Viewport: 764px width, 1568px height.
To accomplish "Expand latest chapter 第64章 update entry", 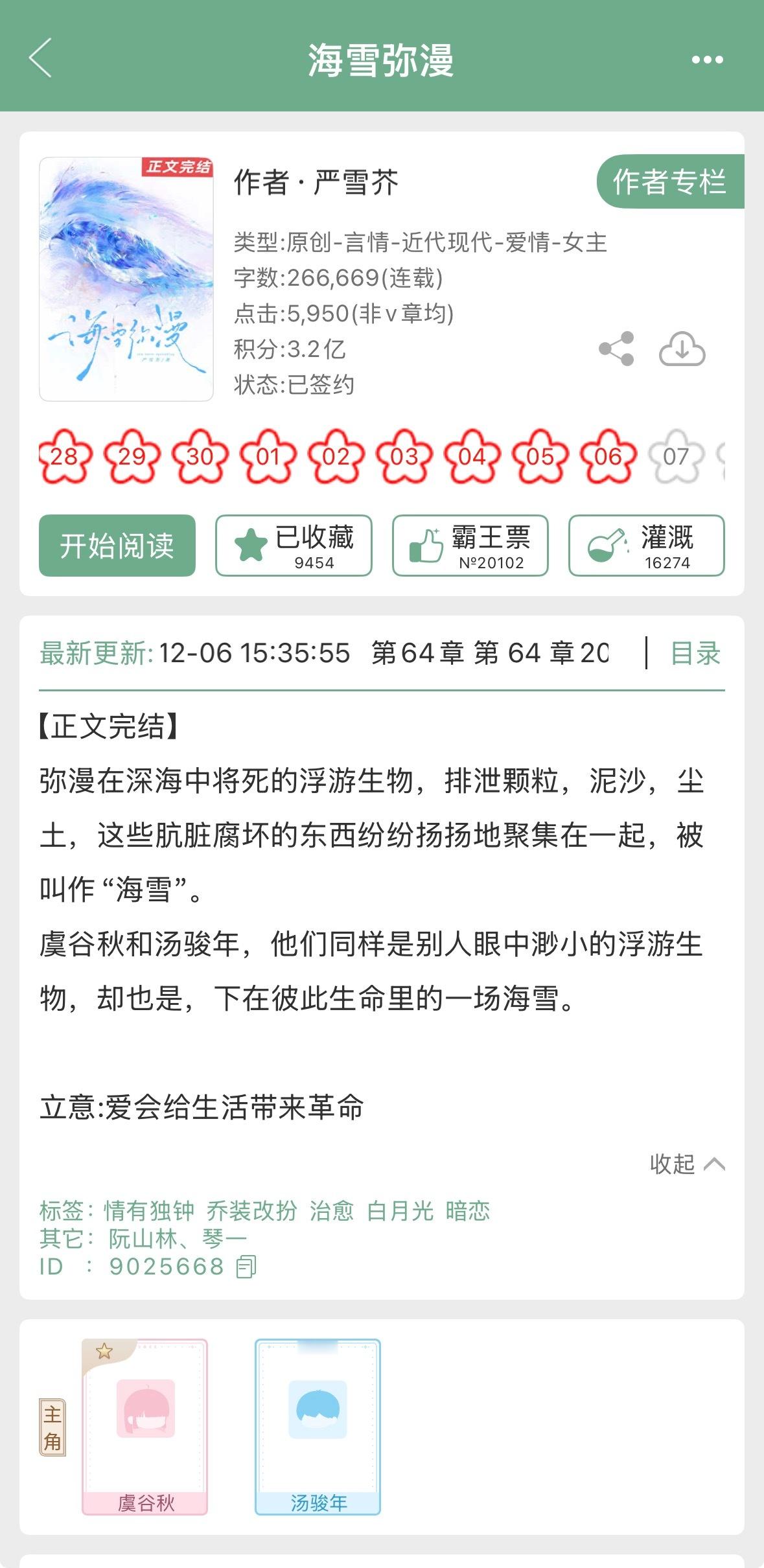I will (x=486, y=655).
